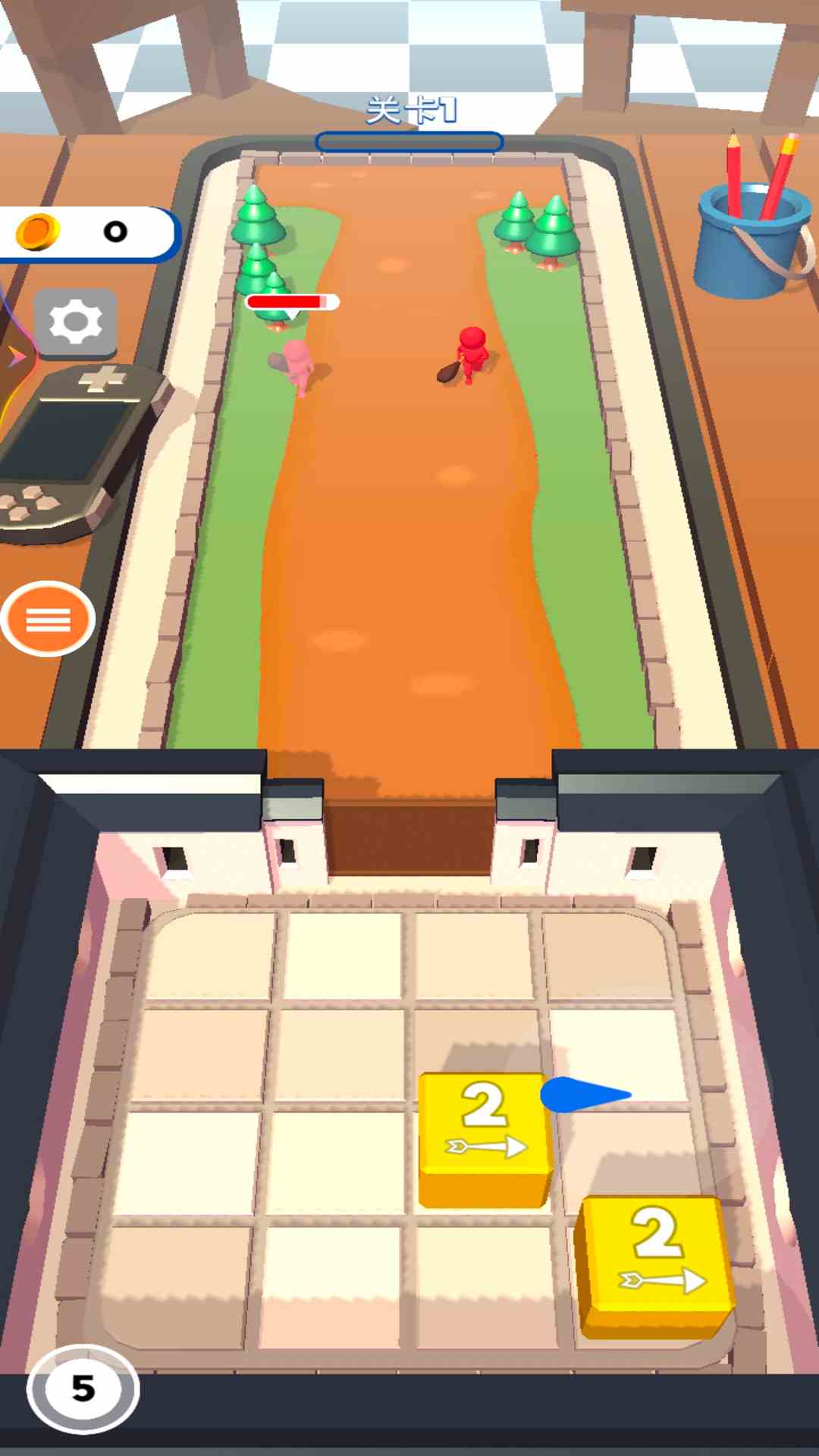Tap the round button labeled 5
This screenshot has width=819, height=1456.
[83, 1389]
